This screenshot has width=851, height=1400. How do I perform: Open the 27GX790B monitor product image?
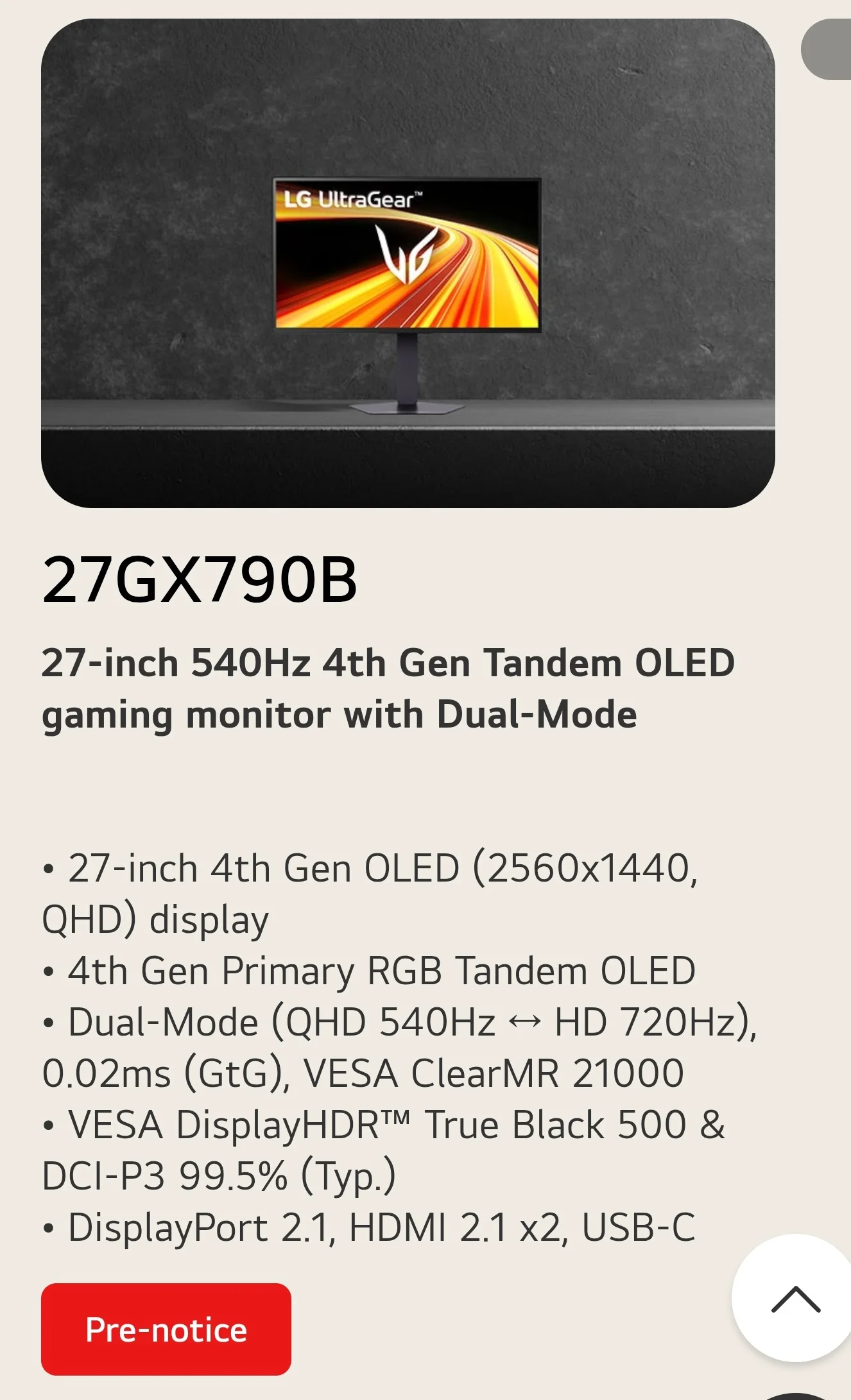point(408,263)
